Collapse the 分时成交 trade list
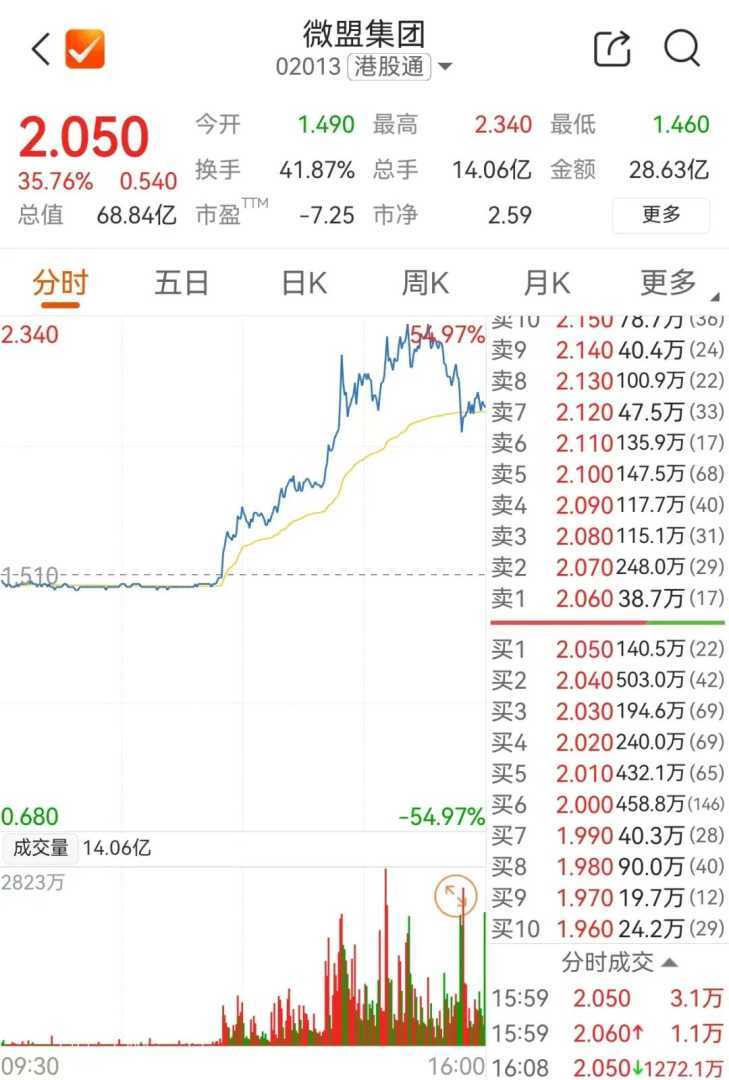The image size is (729, 1080). tap(618, 962)
